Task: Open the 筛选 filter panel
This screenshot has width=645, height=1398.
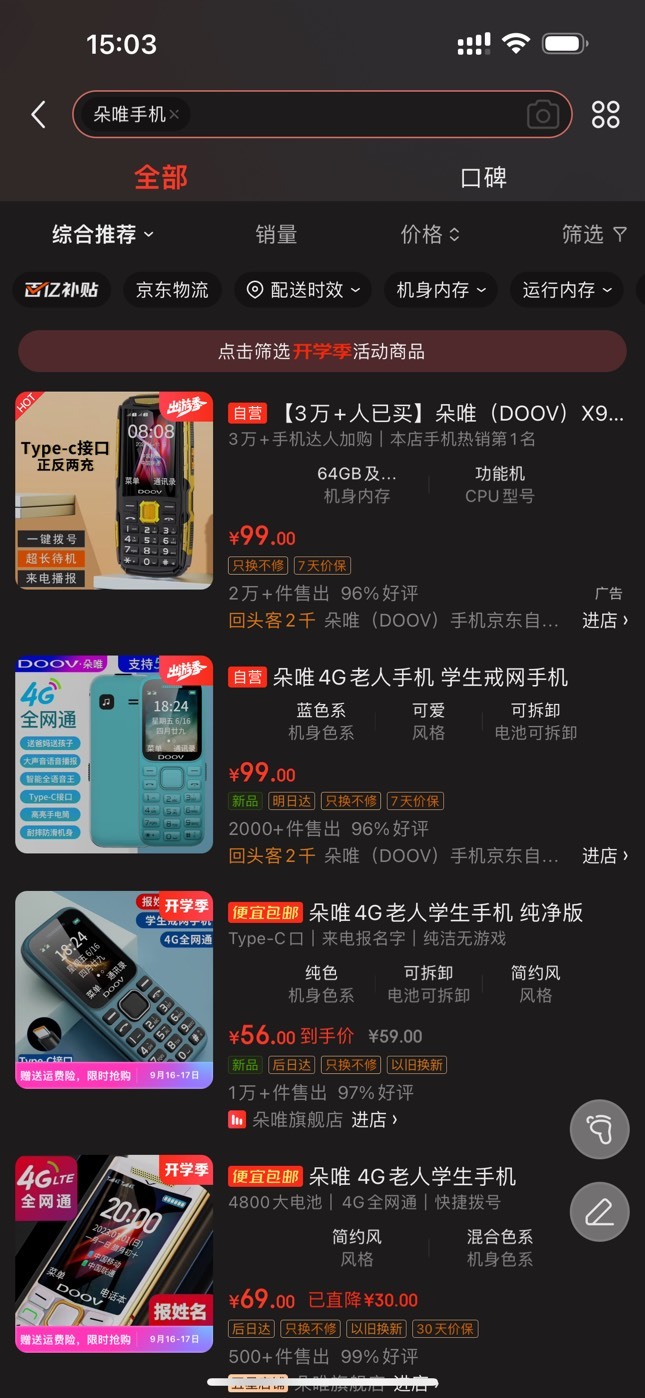Action: point(594,234)
